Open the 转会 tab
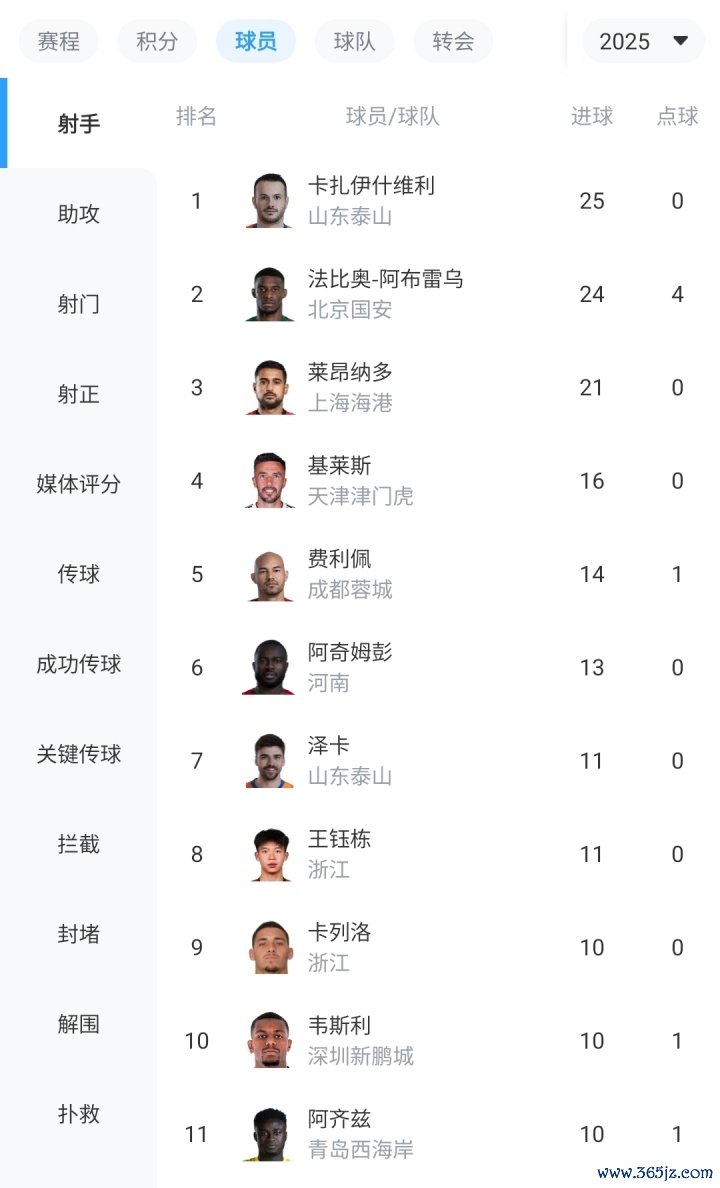 pos(453,41)
